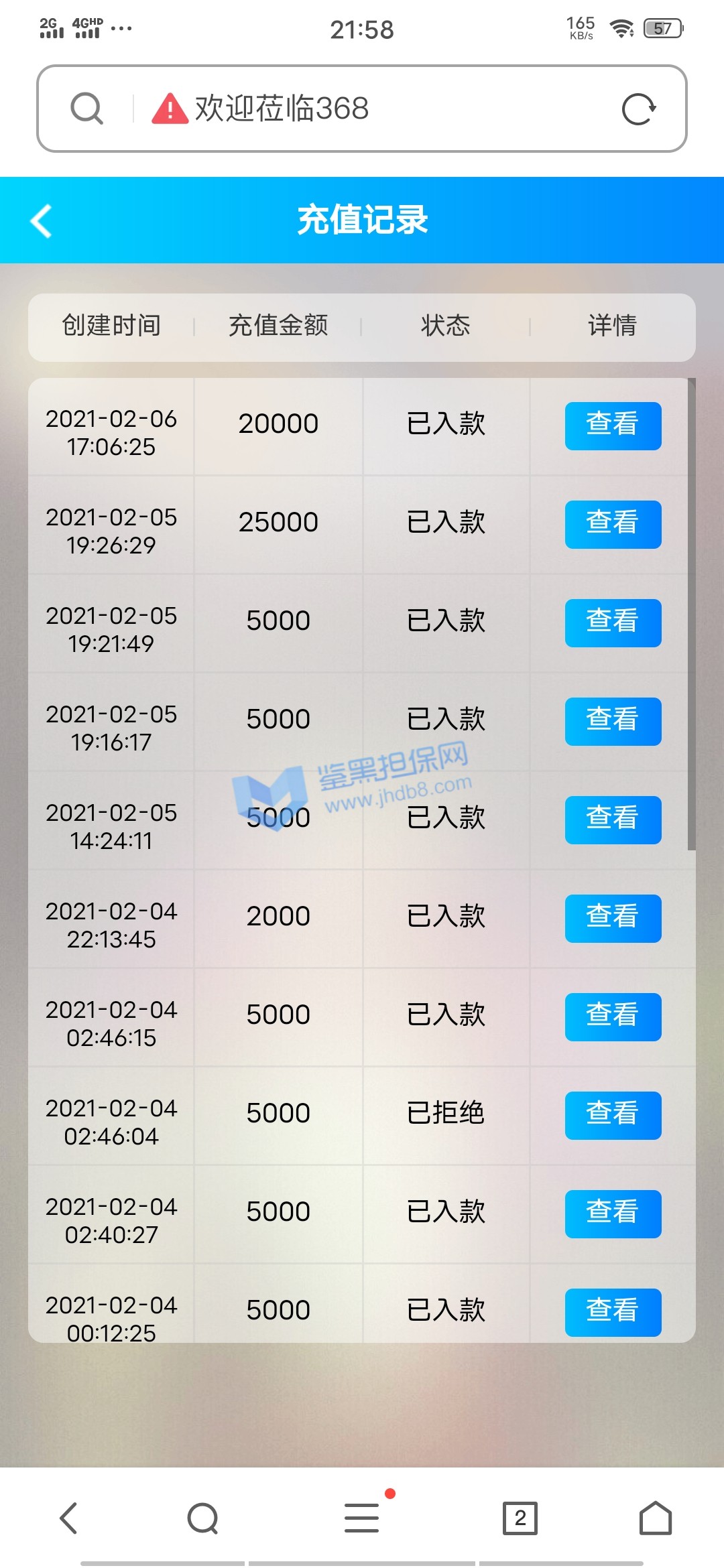View the rejected 已拒绝 recharge details
The image size is (724, 1568).
613,1115
